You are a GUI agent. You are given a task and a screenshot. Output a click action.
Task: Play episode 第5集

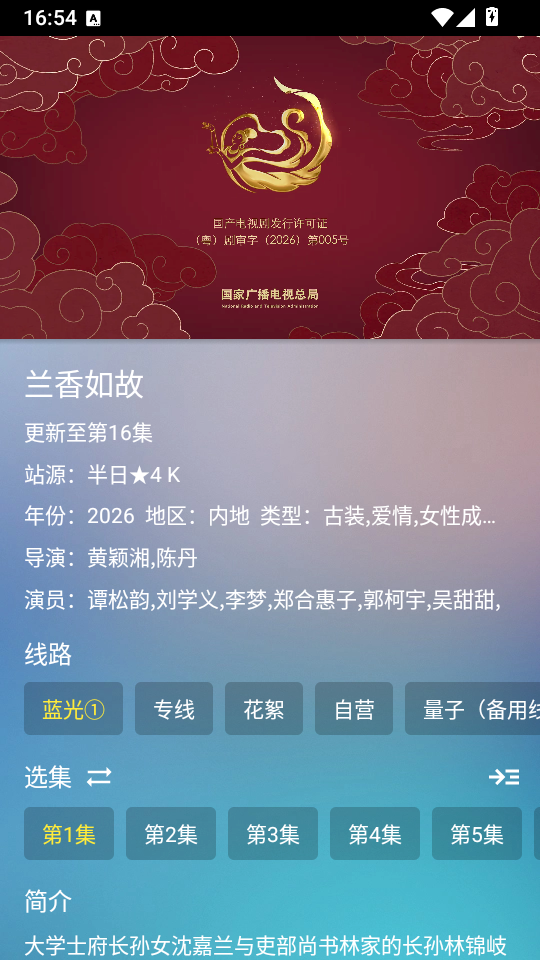click(x=477, y=833)
